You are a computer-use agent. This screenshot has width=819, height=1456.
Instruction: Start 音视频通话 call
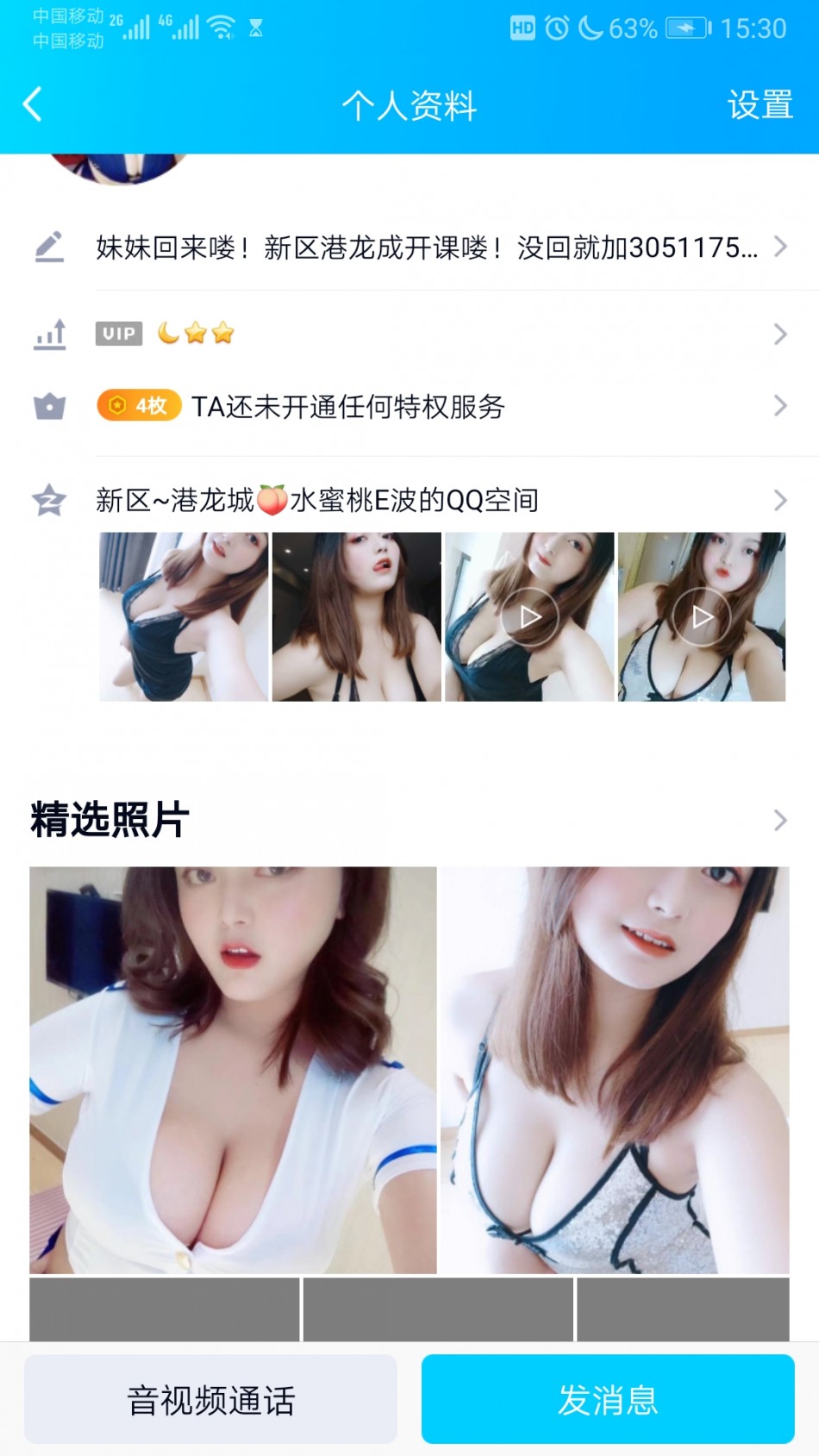210,1399
